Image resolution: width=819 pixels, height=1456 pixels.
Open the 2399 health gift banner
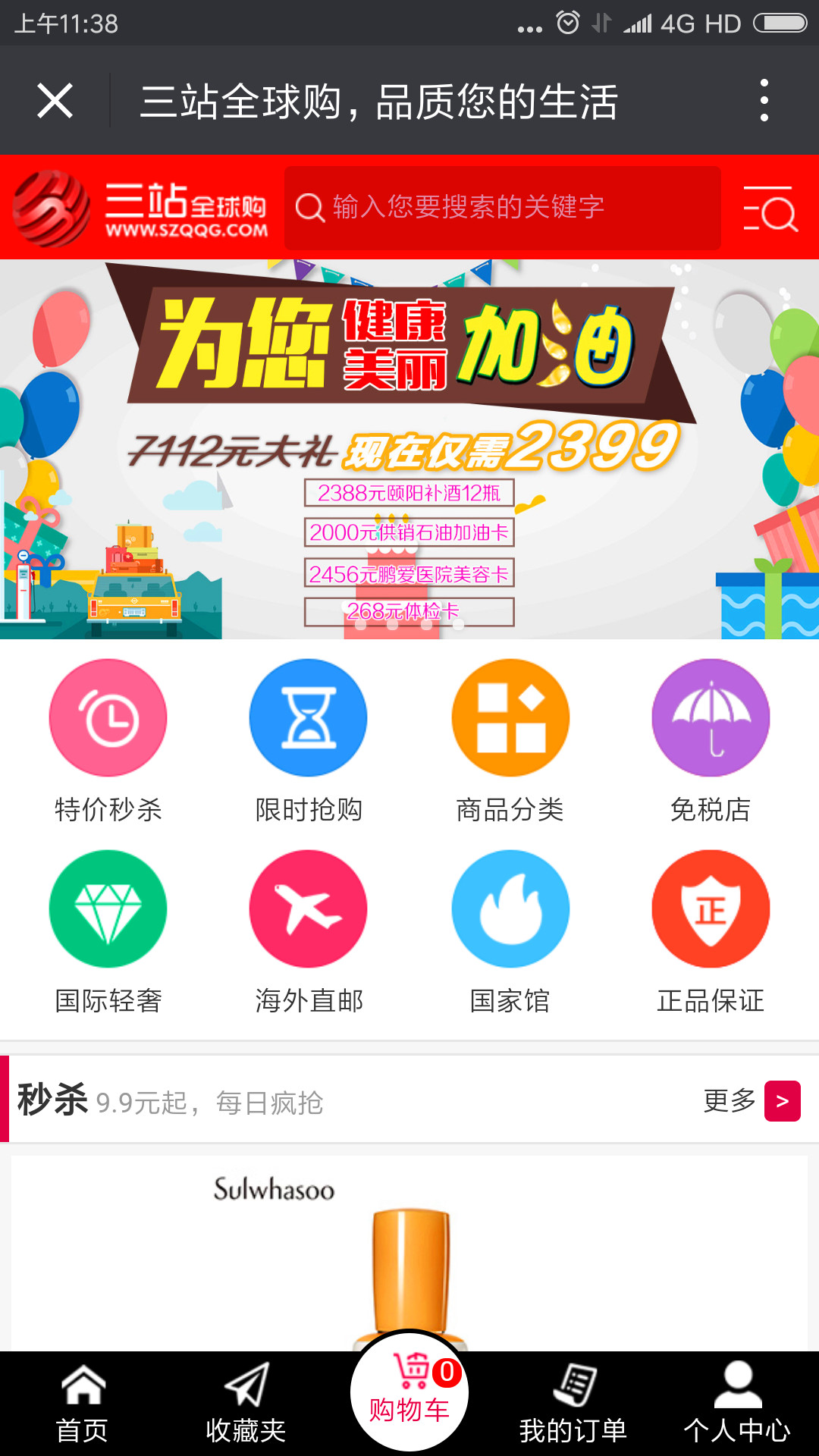(409, 449)
